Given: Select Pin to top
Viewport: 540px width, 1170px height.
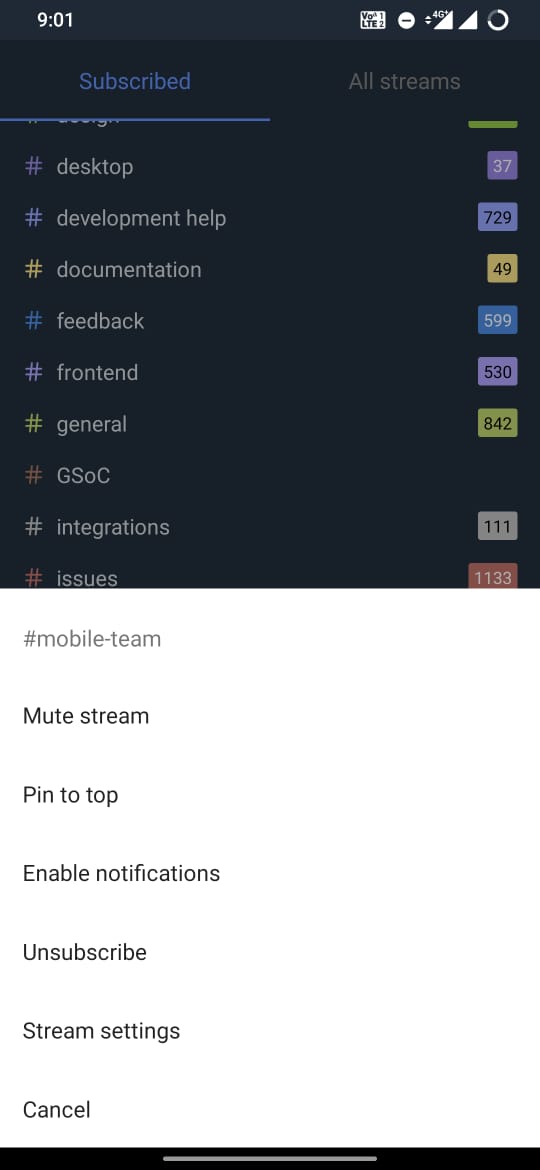Looking at the screenshot, I should coord(270,795).
